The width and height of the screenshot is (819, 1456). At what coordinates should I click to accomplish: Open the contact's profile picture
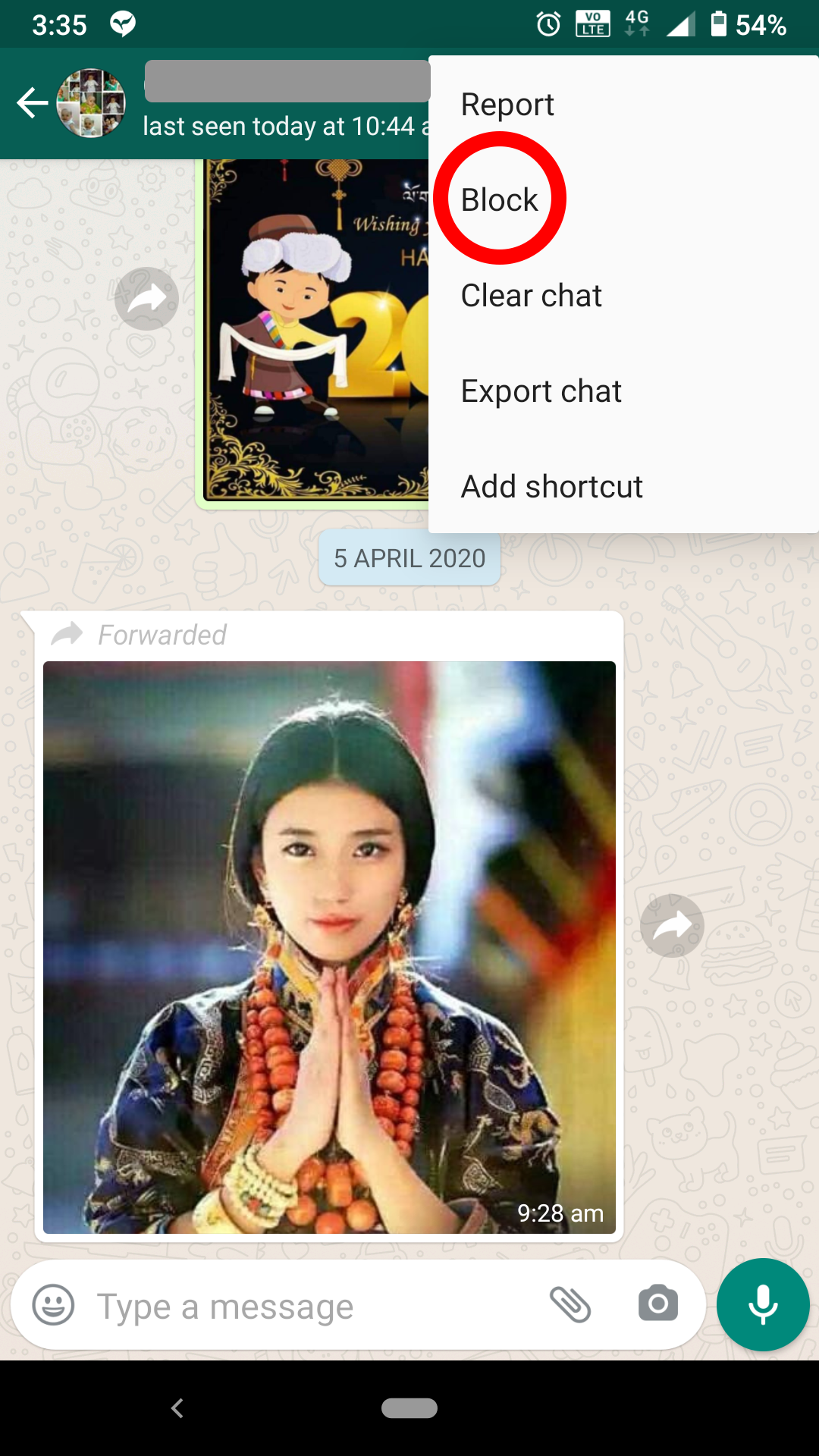click(91, 103)
